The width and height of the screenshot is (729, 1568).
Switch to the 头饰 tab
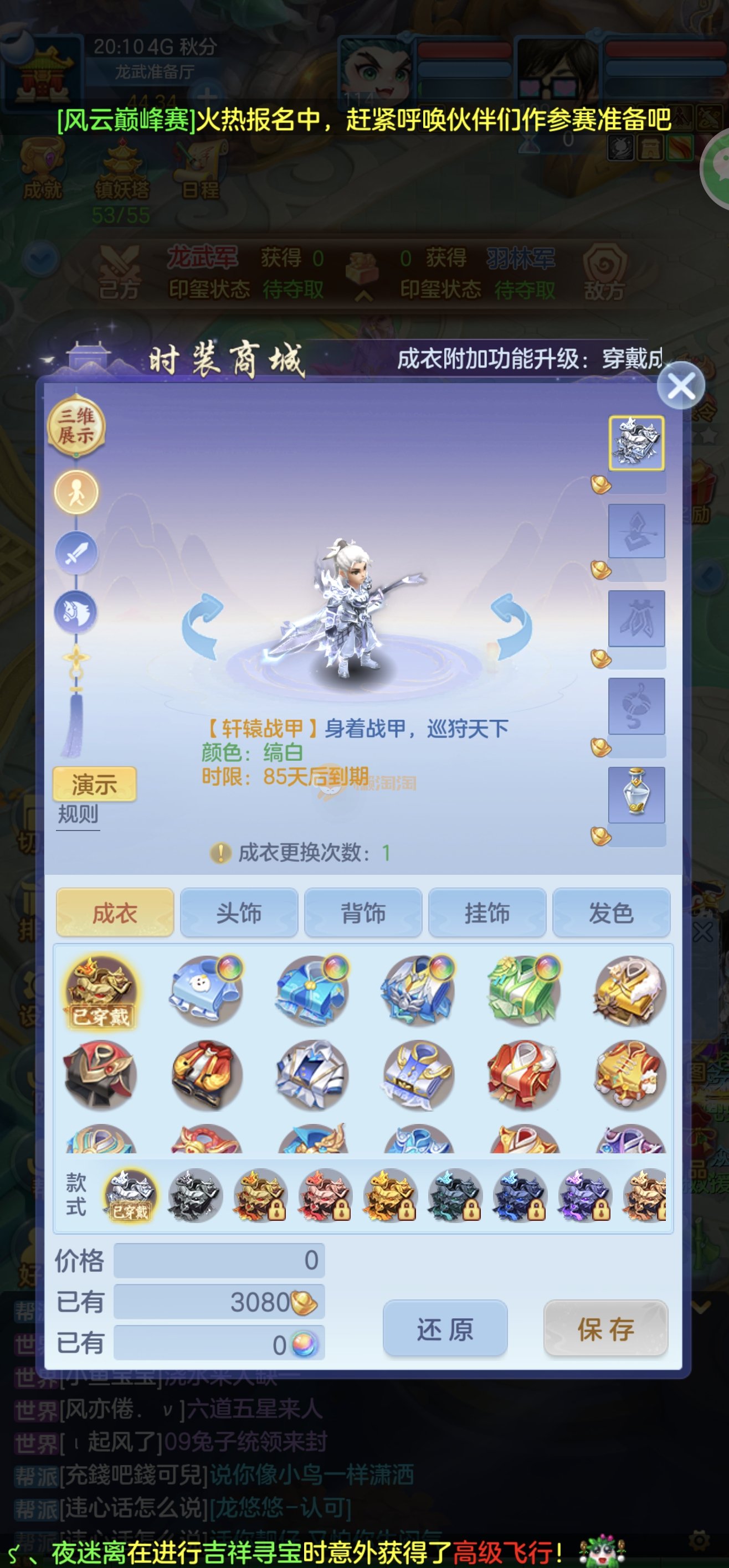[x=239, y=912]
